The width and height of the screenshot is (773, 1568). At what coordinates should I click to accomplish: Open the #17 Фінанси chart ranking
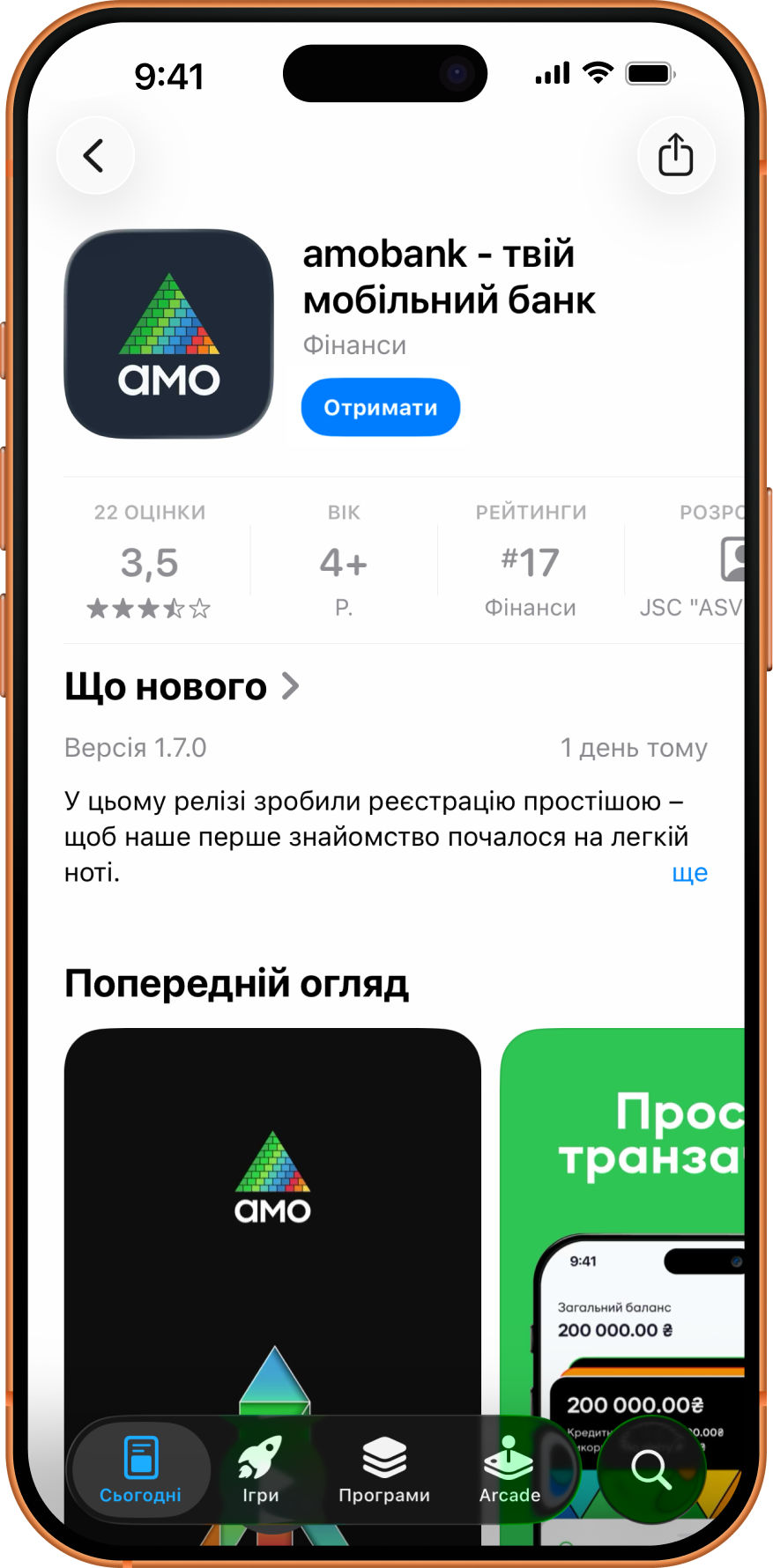[531, 561]
